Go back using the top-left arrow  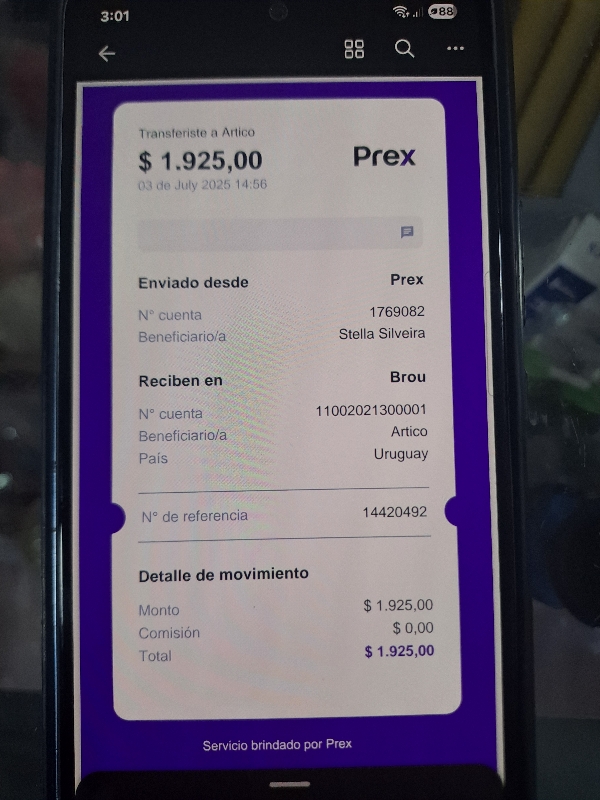tap(107, 54)
